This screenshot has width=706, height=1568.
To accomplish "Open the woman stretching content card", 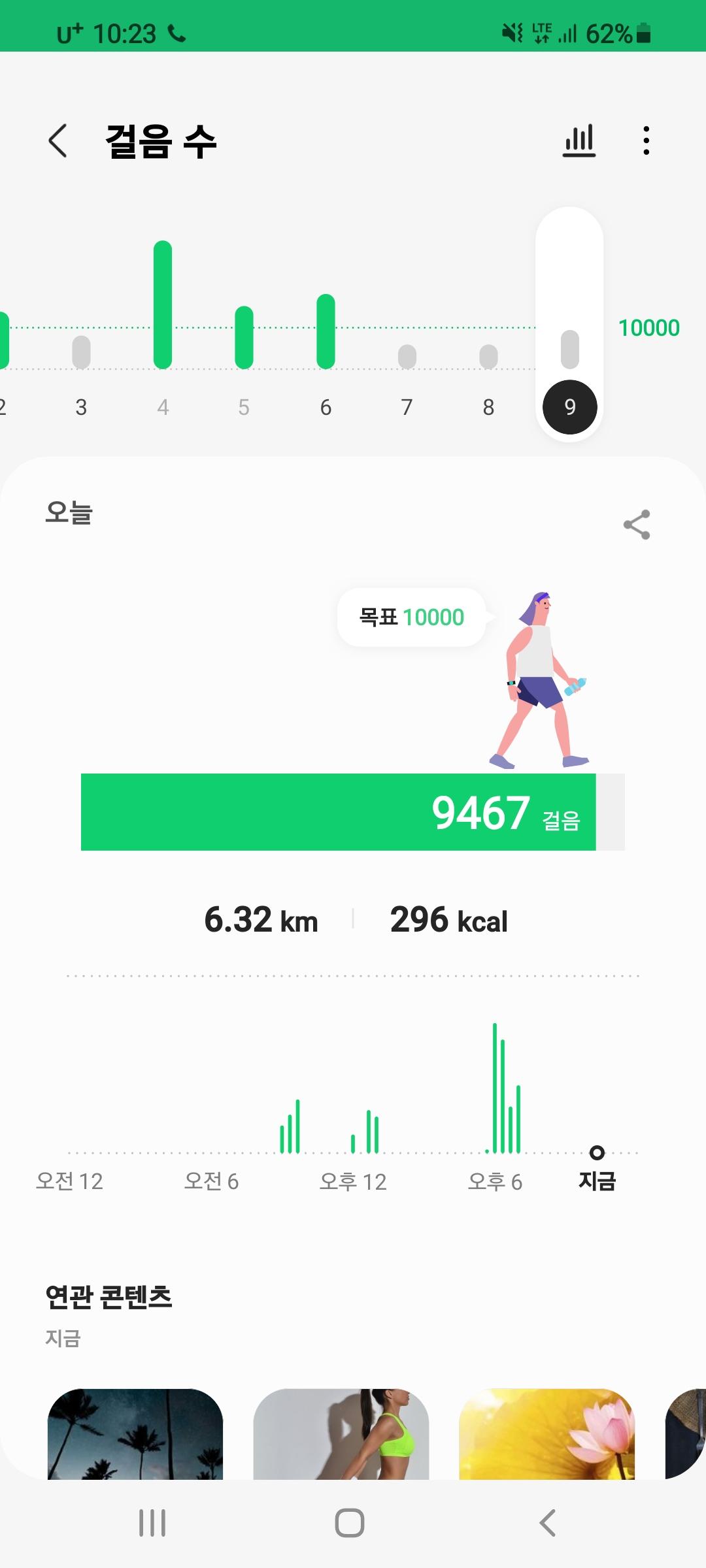I will click(x=341, y=1434).
